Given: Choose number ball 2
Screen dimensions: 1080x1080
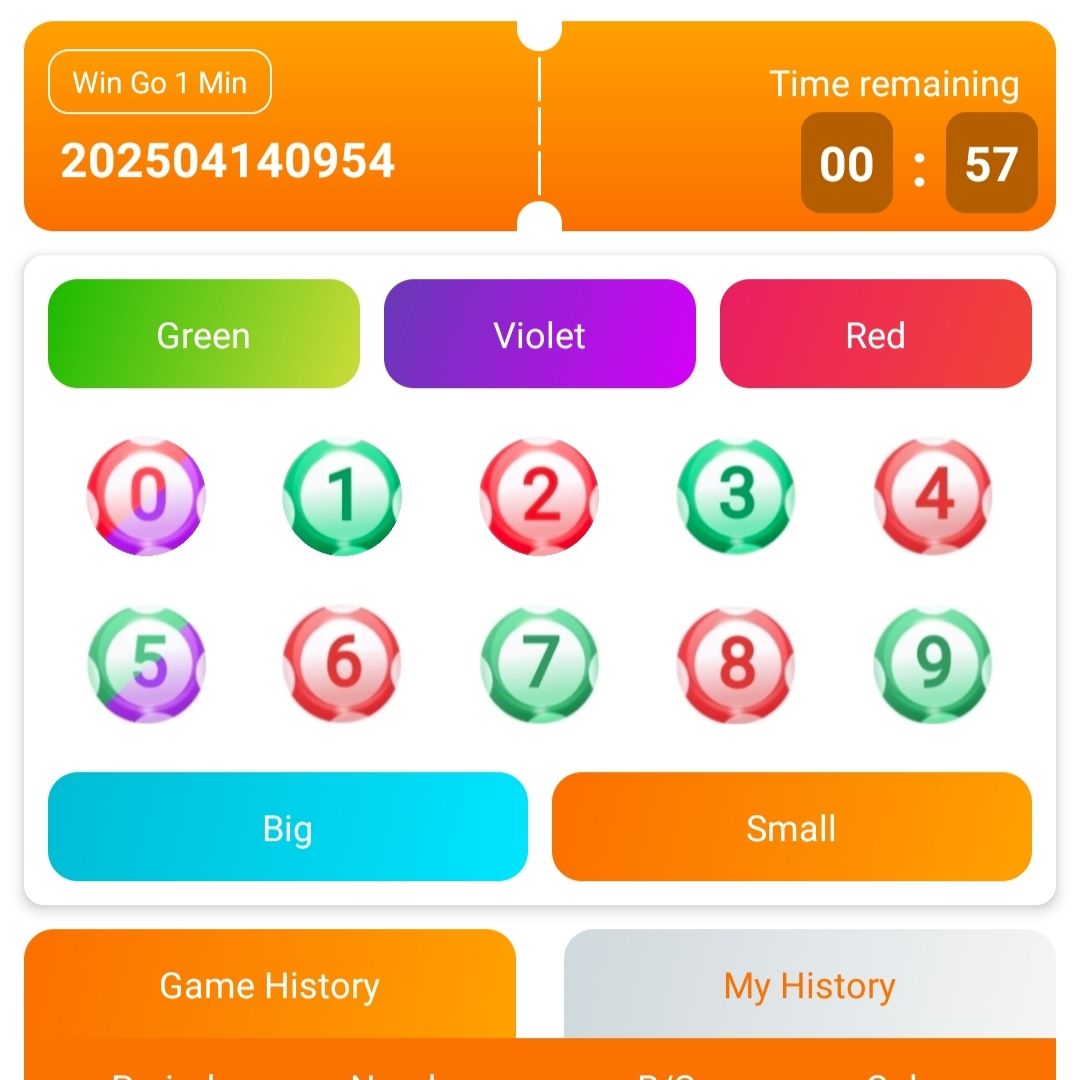Looking at the screenshot, I should point(539,496).
